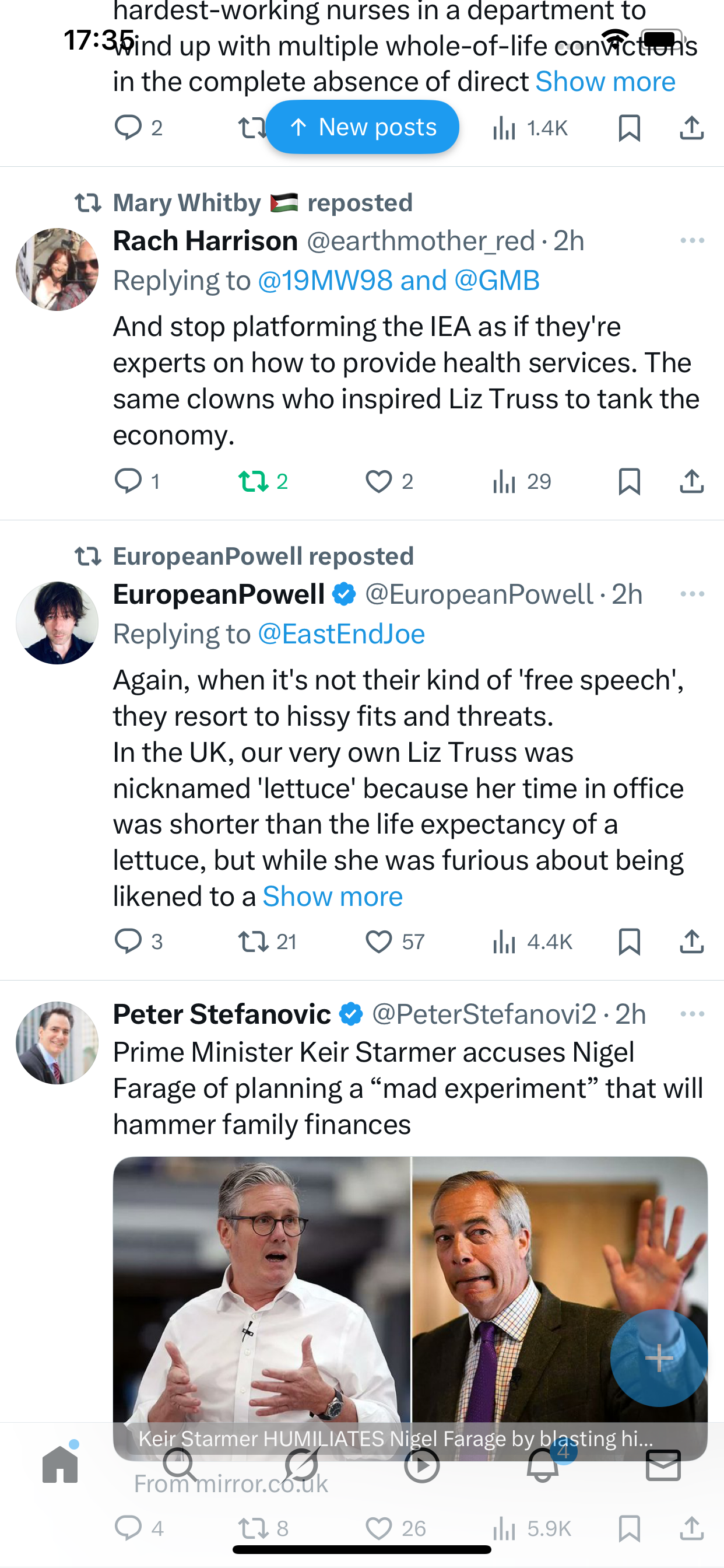Open the overflow menu on Peter Stefanovic's post
Image resolution: width=724 pixels, height=1568 pixels.
tap(693, 1014)
